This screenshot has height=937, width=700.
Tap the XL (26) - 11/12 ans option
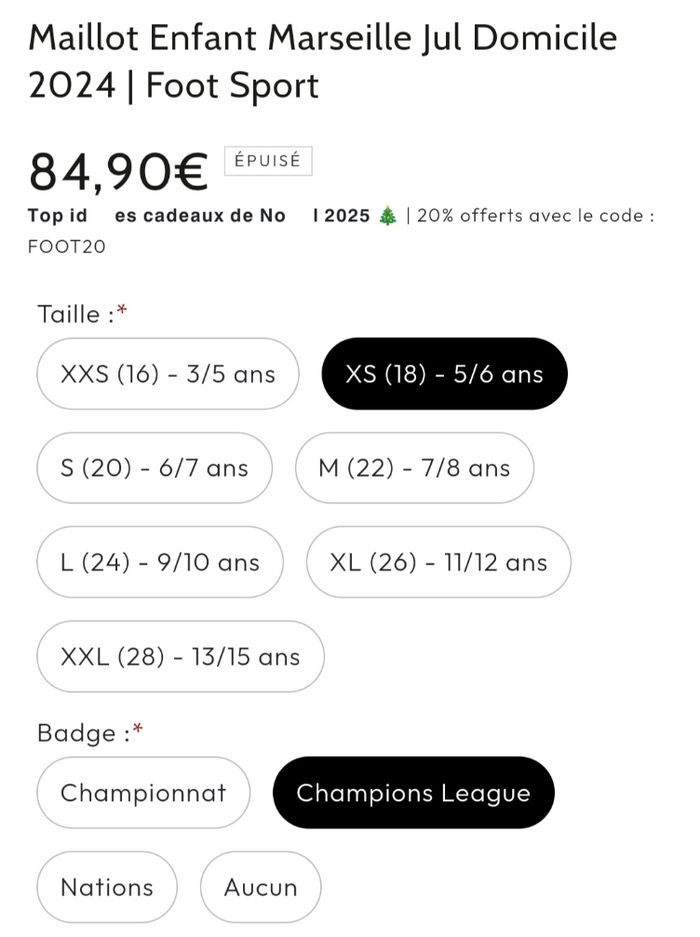click(x=438, y=562)
